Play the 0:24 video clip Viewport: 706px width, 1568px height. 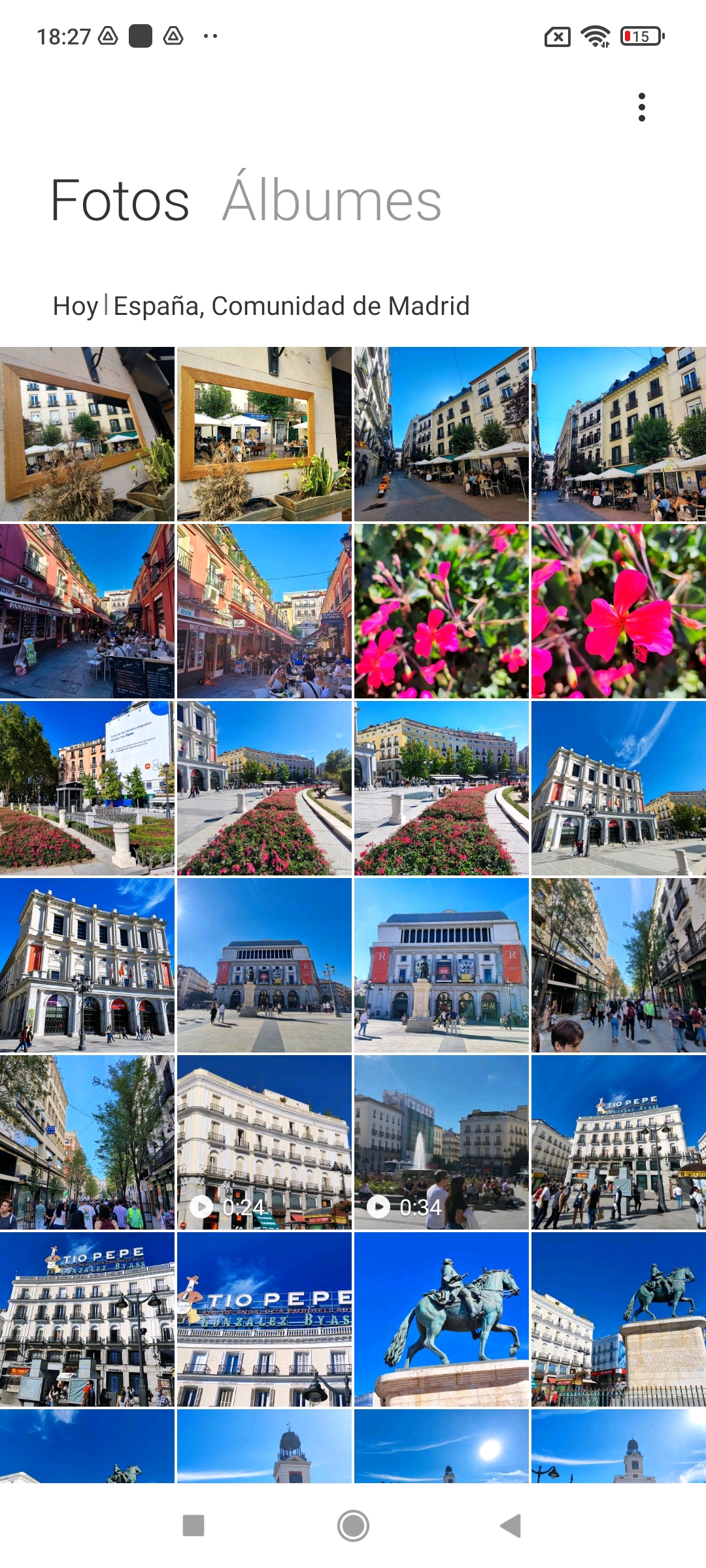coord(264,1142)
